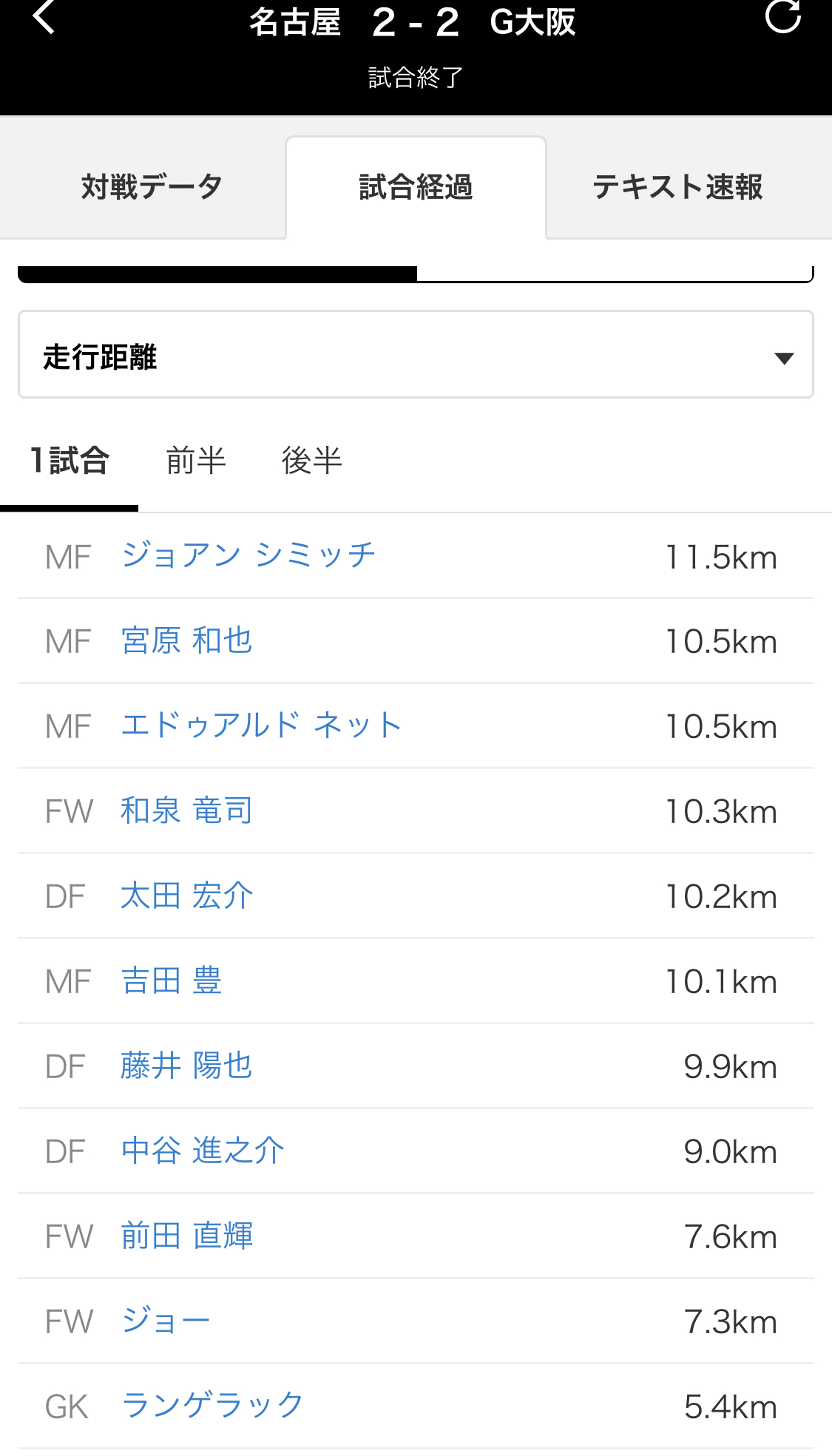Screen dimensions: 832x1456
Task: Select the 試合経過 tab
Action: (416, 187)
